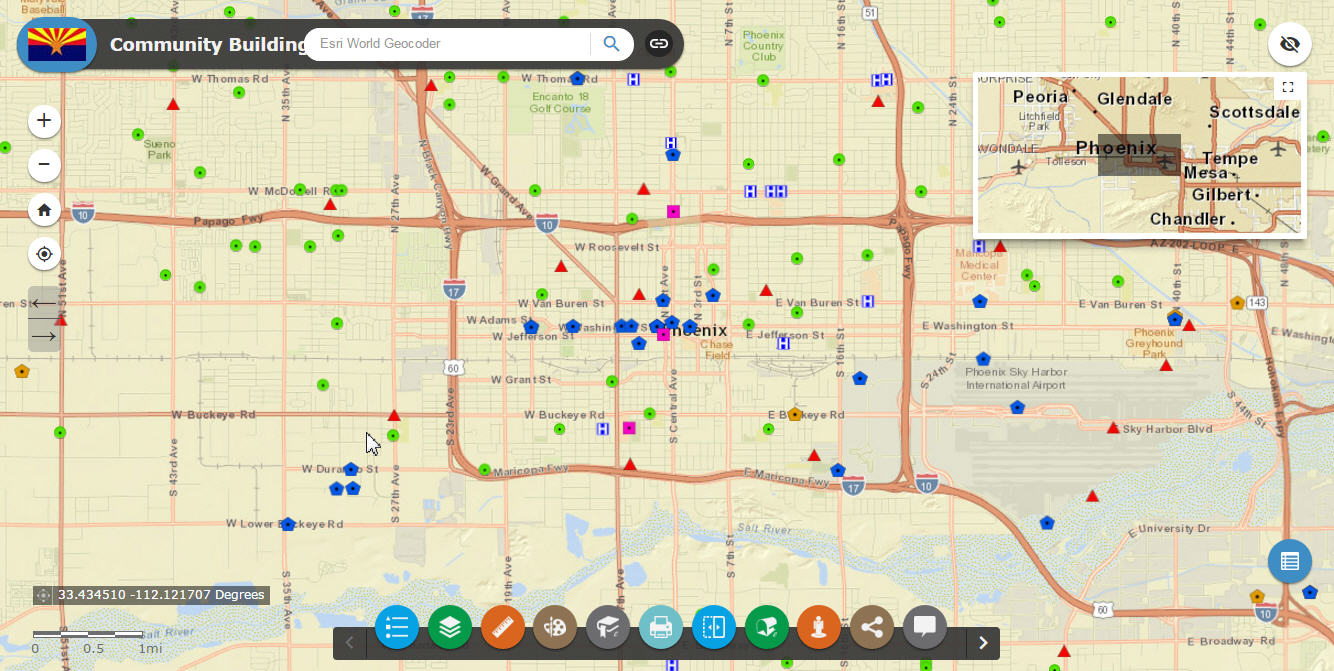
Task: Open the swipe compare tool
Action: coord(713,627)
